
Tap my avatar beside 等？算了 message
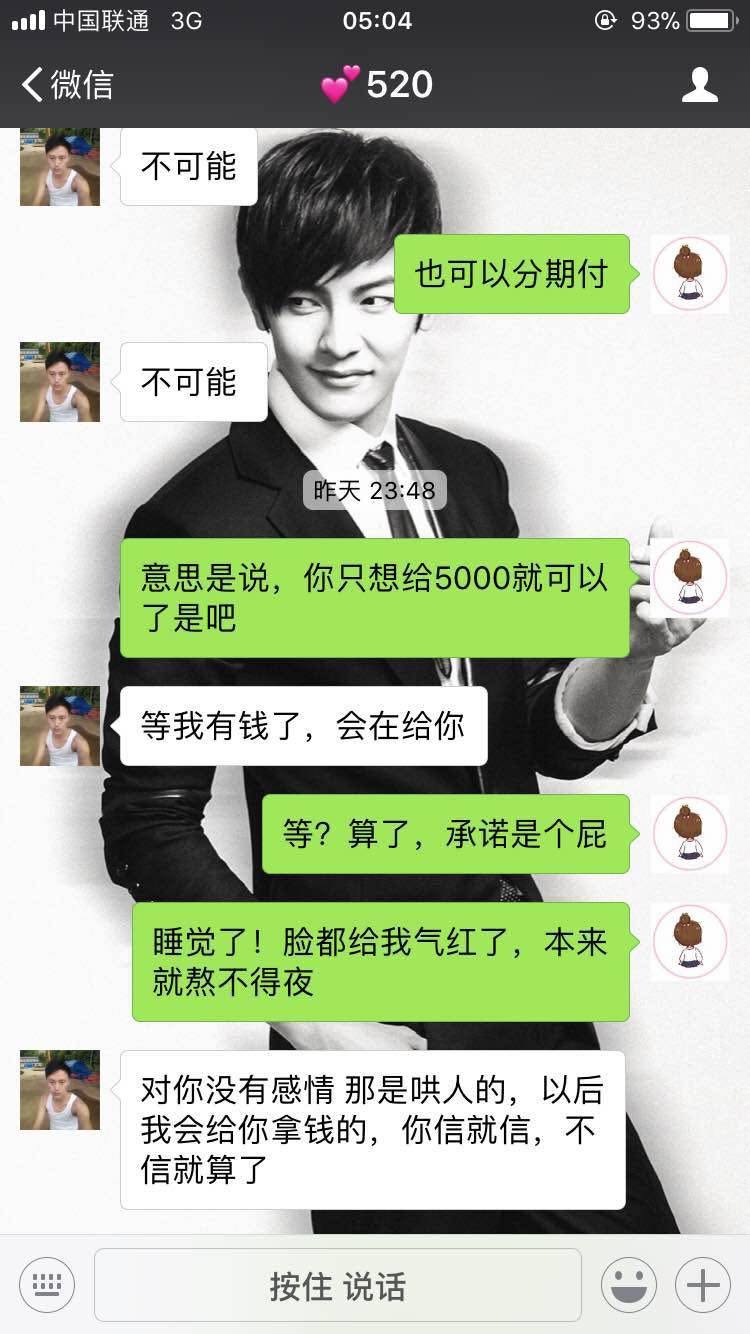coord(690,834)
